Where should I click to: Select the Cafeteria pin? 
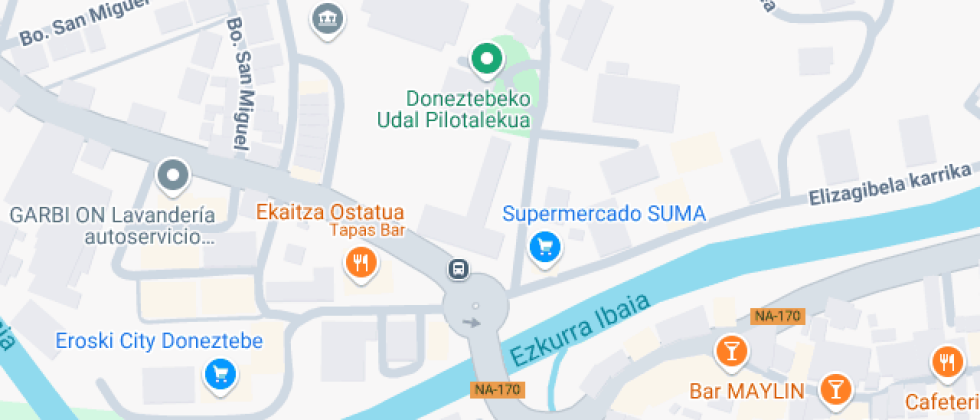(945, 361)
